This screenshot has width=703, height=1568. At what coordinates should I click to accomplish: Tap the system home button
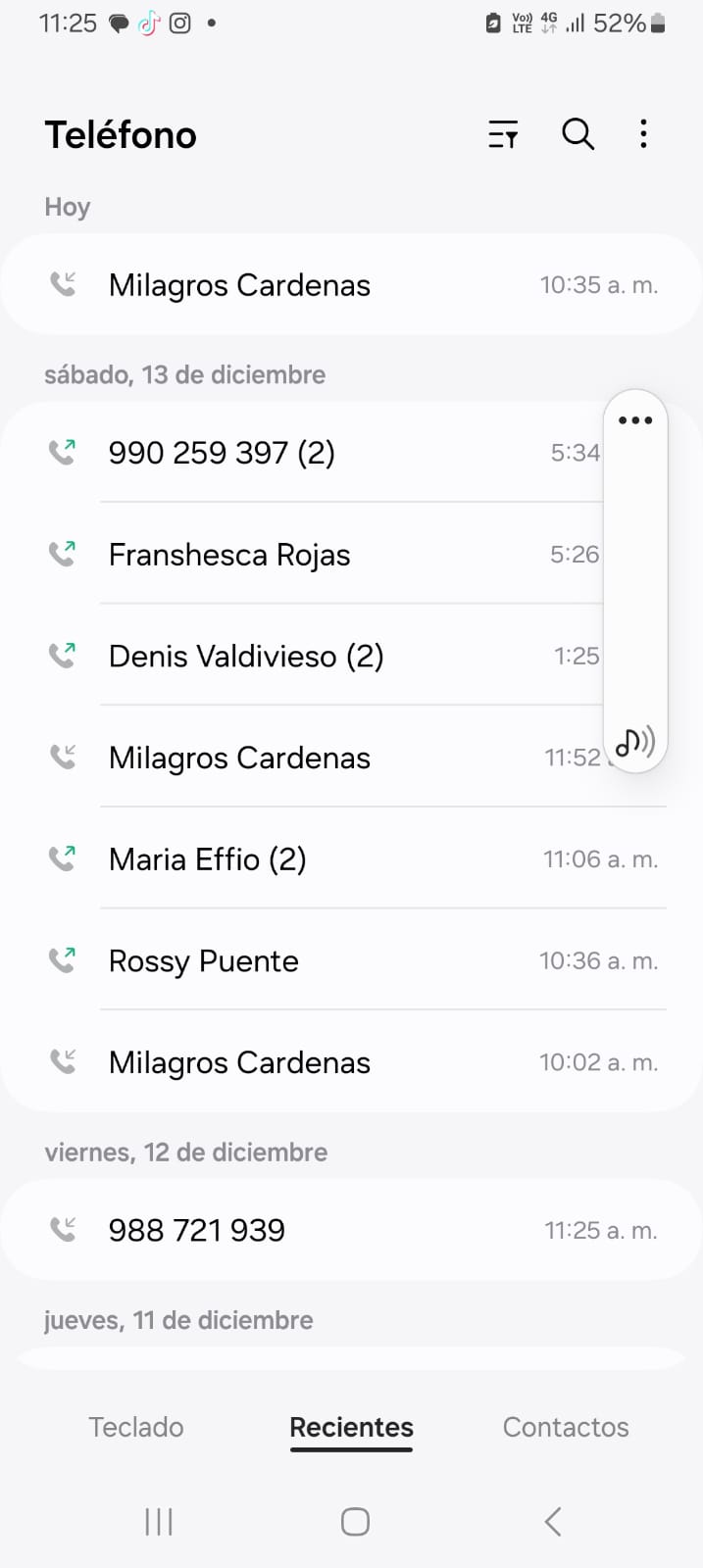pyautogui.click(x=355, y=1522)
